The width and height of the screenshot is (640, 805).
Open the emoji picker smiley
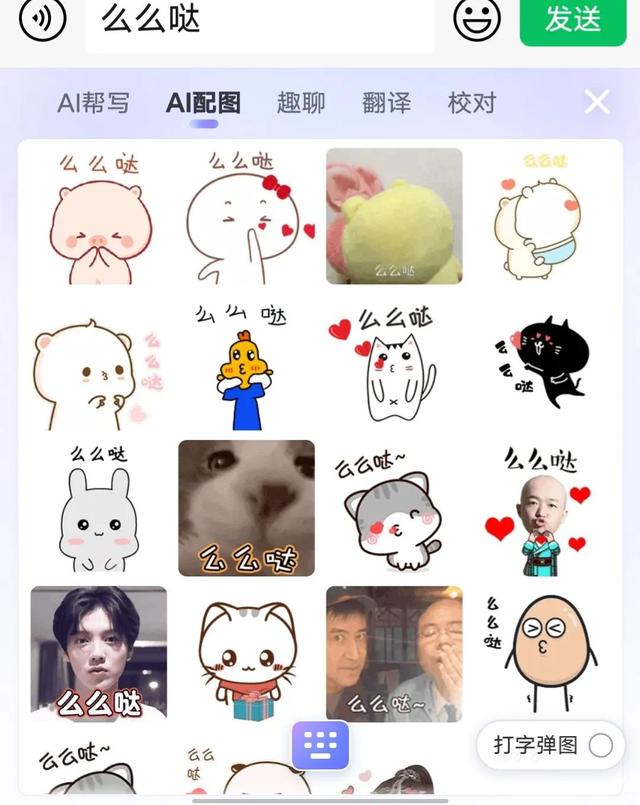[x=477, y=19]
